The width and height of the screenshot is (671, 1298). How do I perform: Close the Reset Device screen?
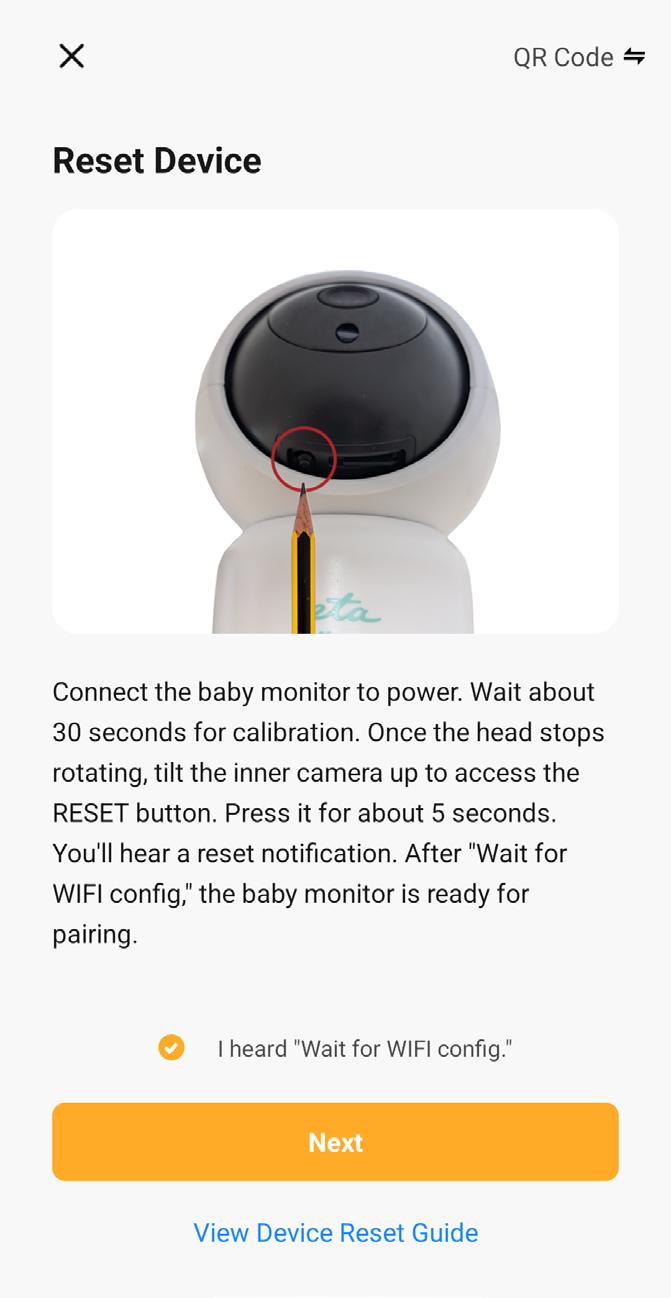click(72, 57)
